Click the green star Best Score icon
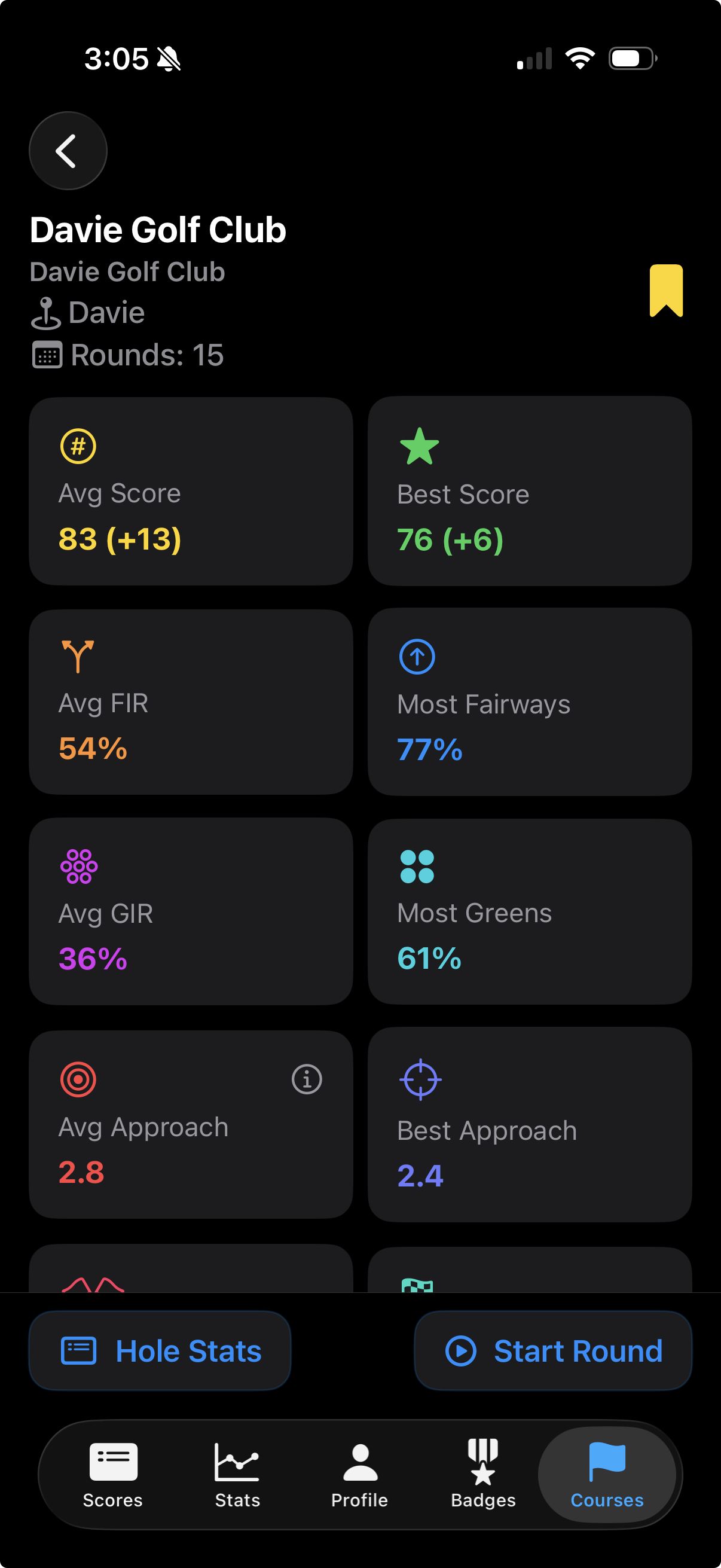The height and width of the screenshot is (1568, 721). [x=419, y=447]
